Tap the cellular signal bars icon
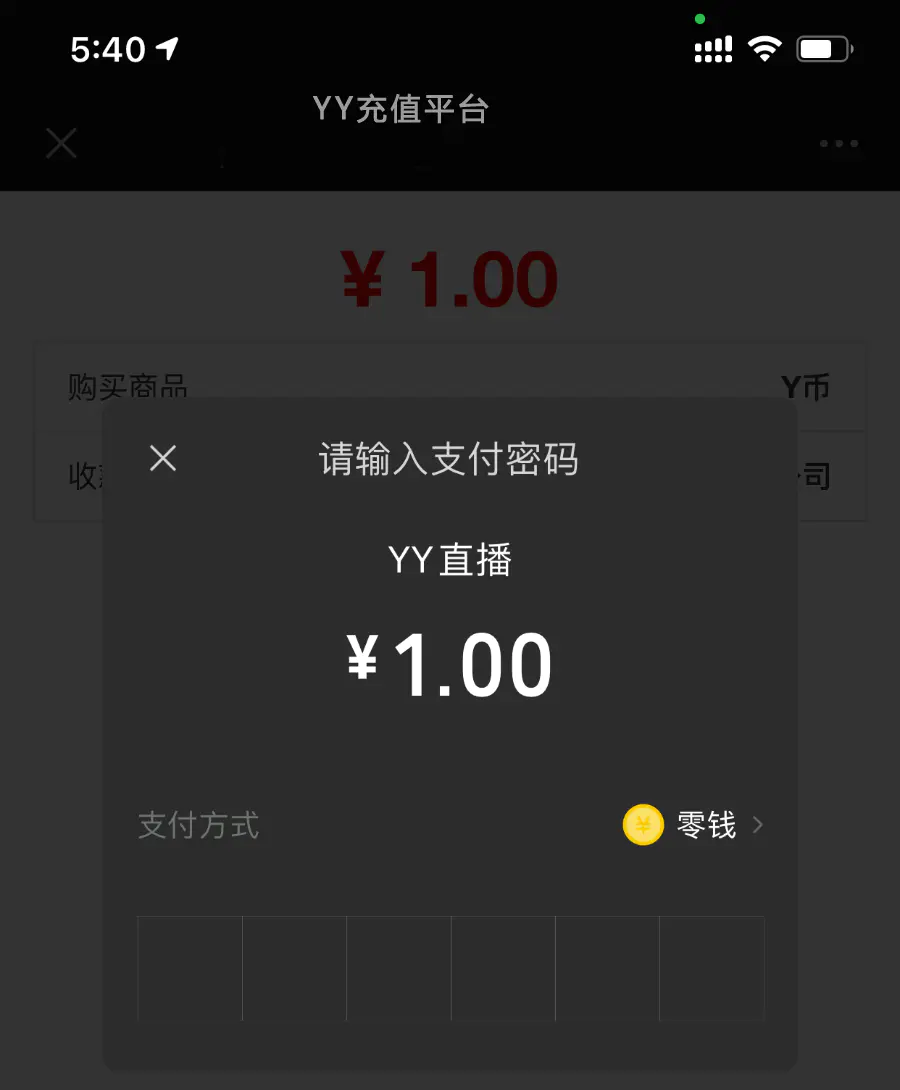900x1090 pixels. pos(713,48)
